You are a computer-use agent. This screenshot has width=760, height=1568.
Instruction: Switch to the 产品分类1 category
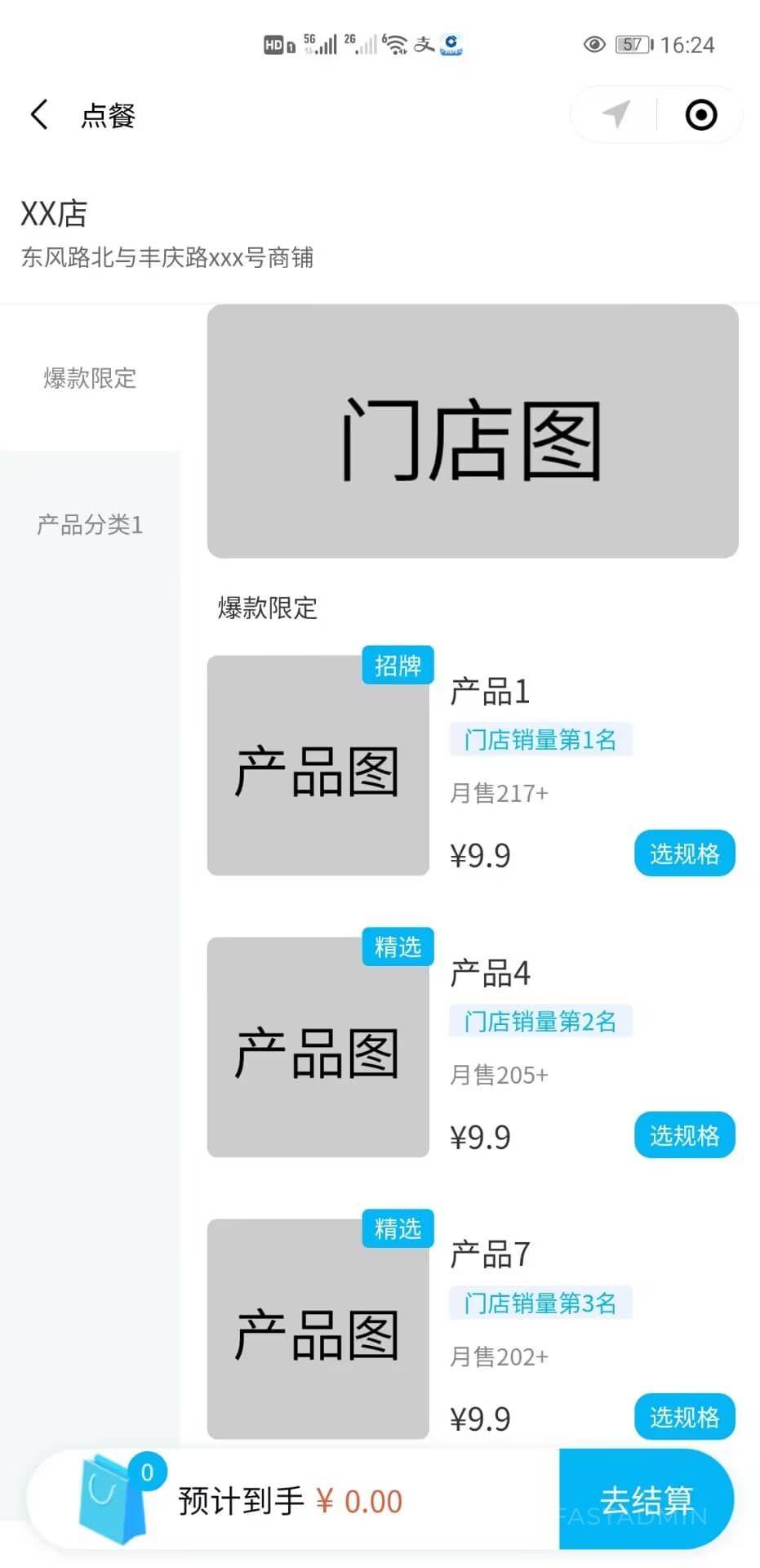pos(90,524)
